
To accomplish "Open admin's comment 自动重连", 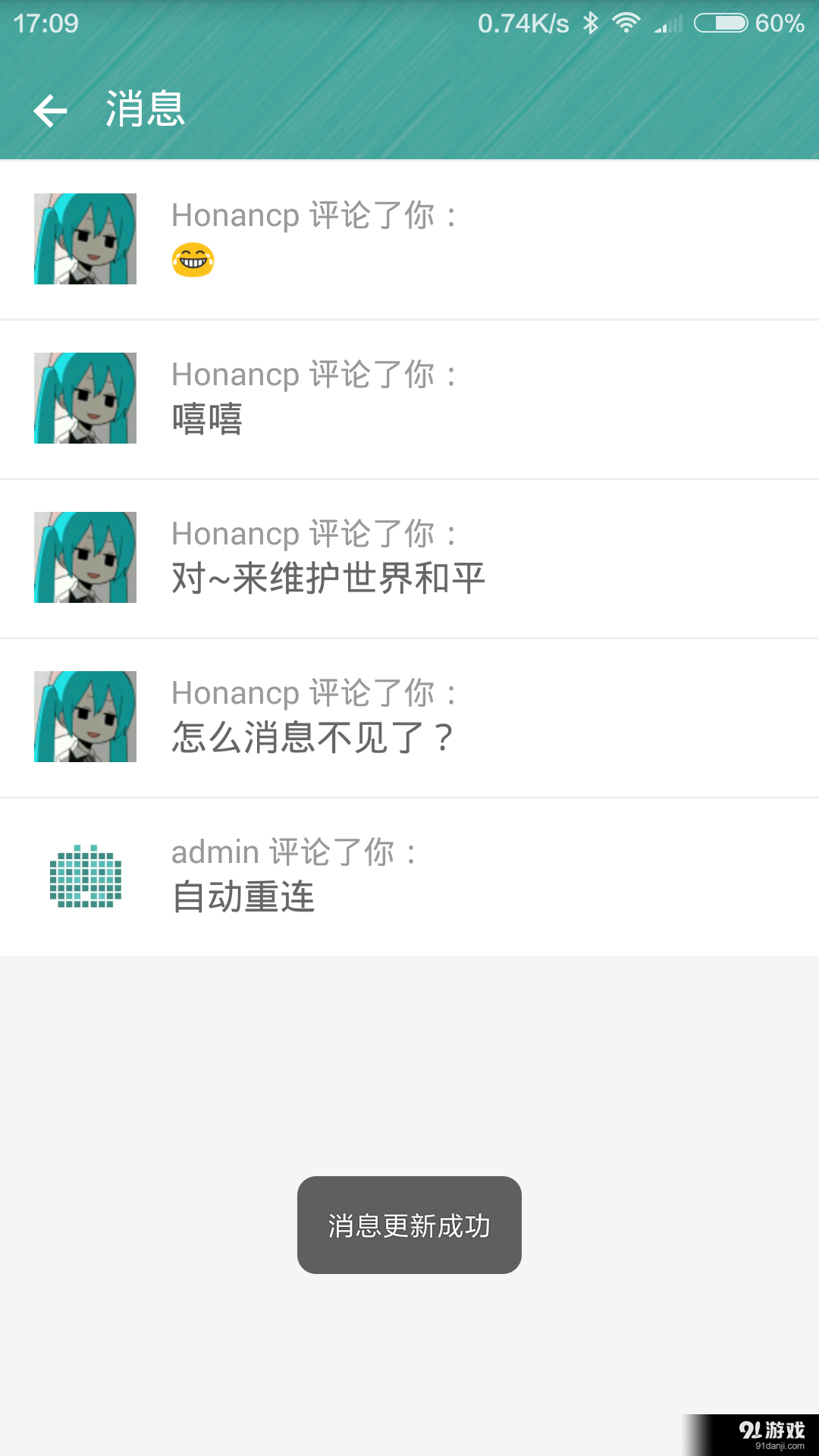I will (x=409, y=877).
